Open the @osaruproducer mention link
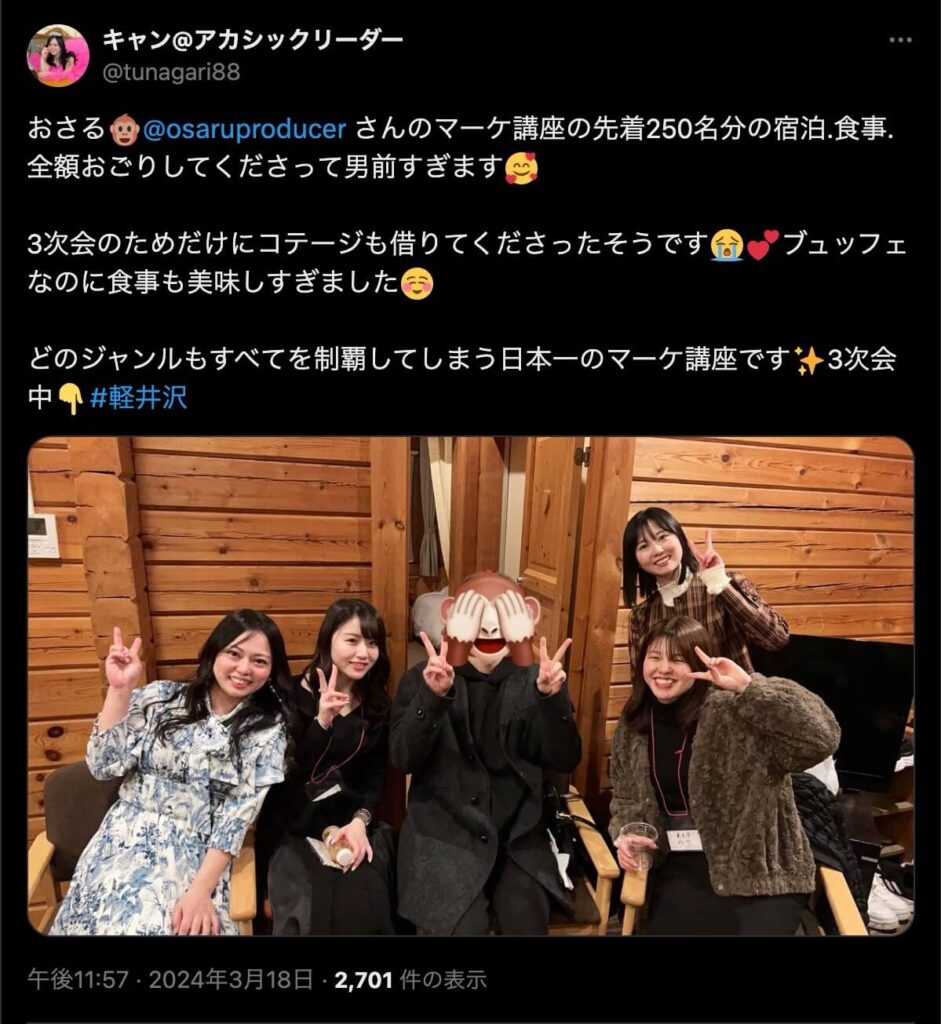Image resolution: width=941 pixels, height=1024 pixels. click(244, 130)
